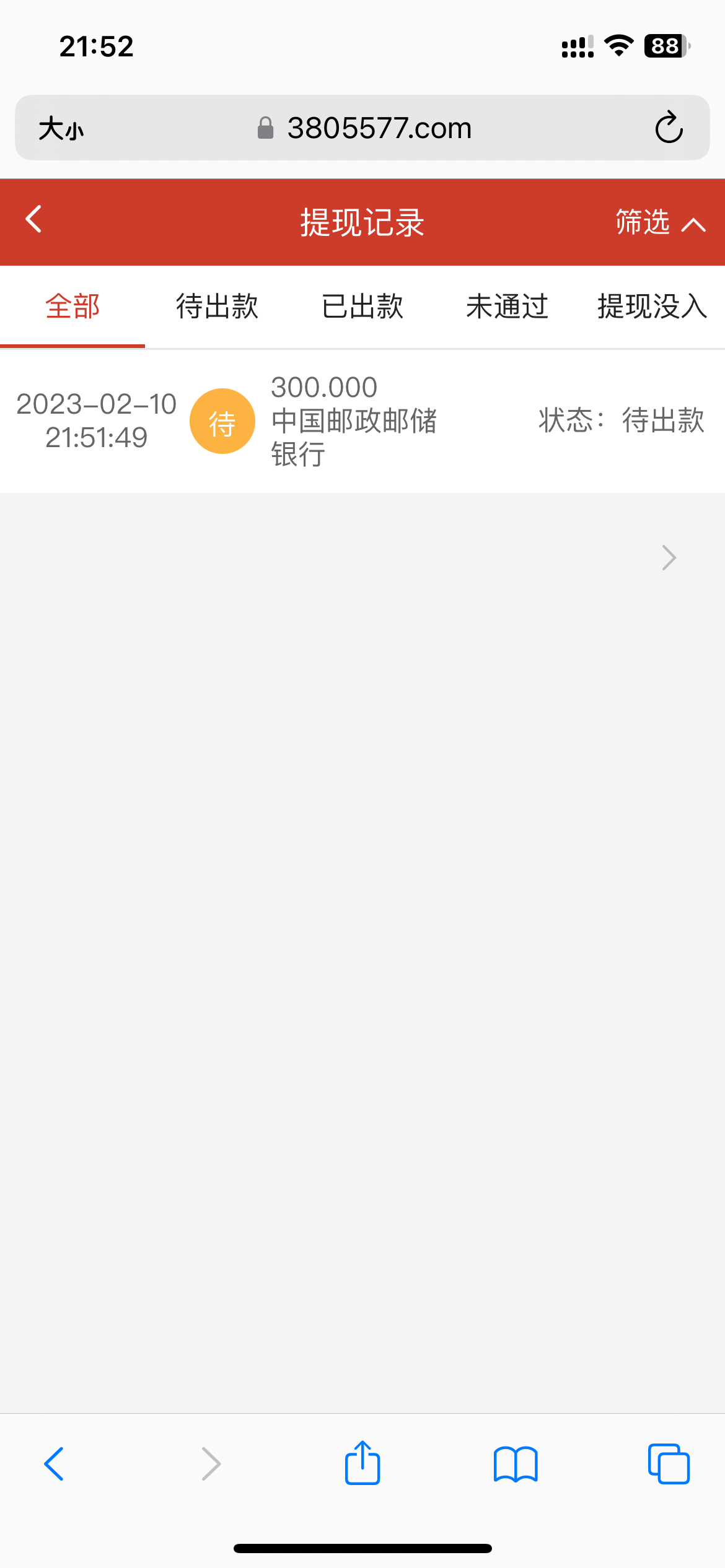Tap the 3805577.com address bar

click(378, 128)
